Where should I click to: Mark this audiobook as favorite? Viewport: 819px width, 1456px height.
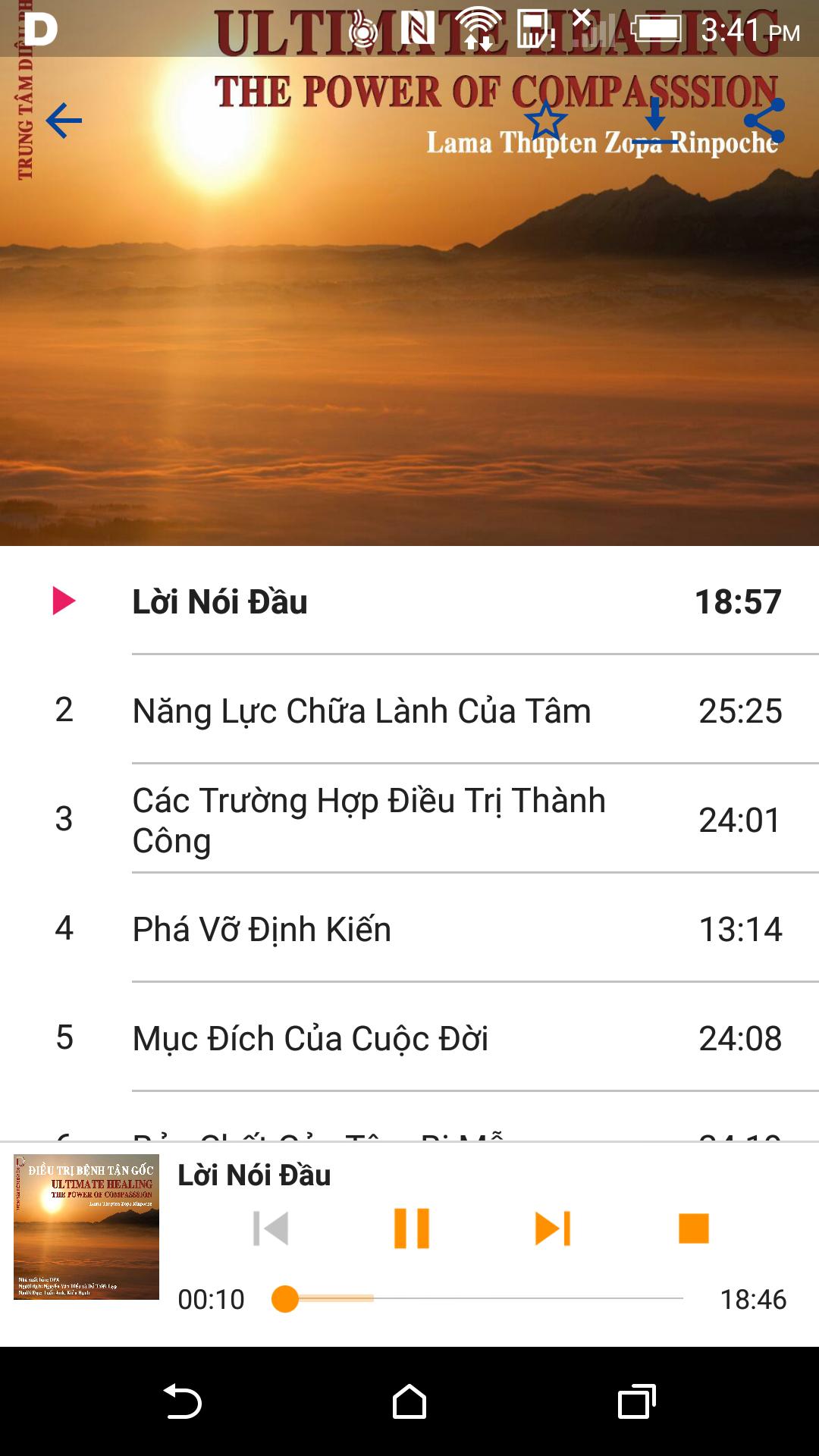pos(546,121)
